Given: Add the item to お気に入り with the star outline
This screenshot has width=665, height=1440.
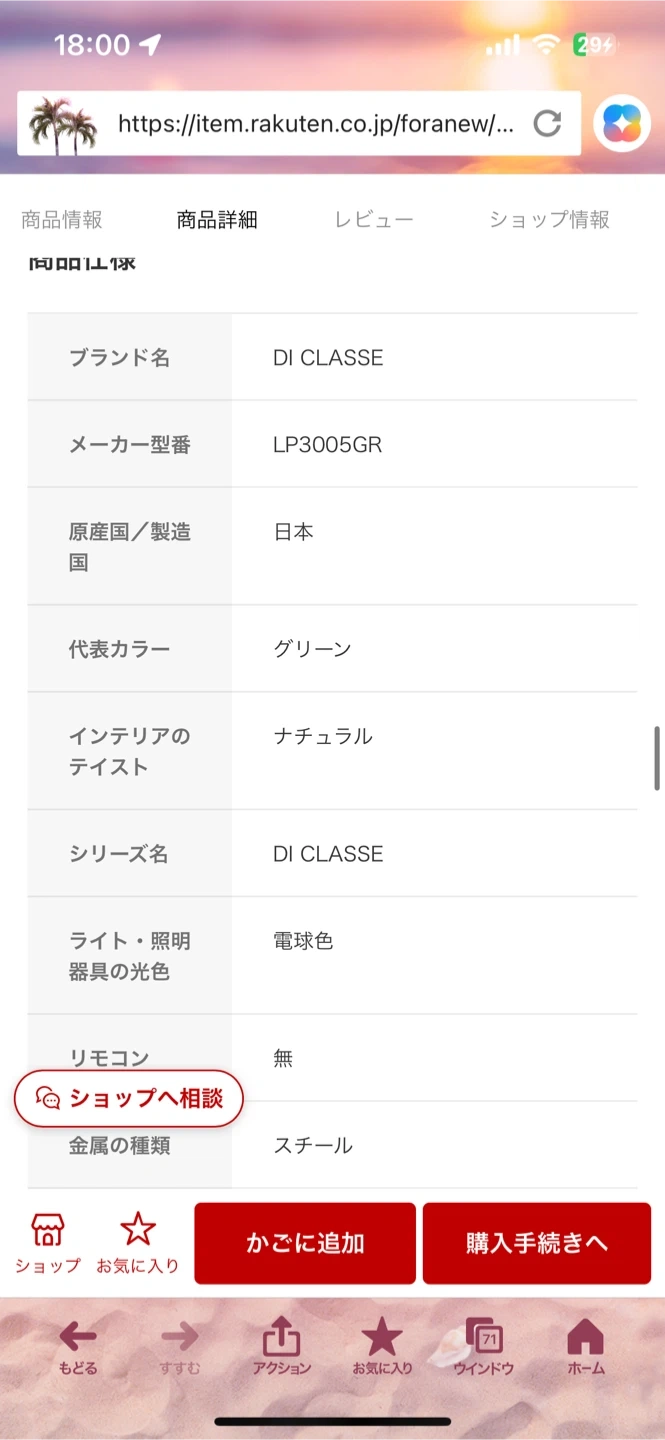Looking at the screenshot, I should (137, 1243).
